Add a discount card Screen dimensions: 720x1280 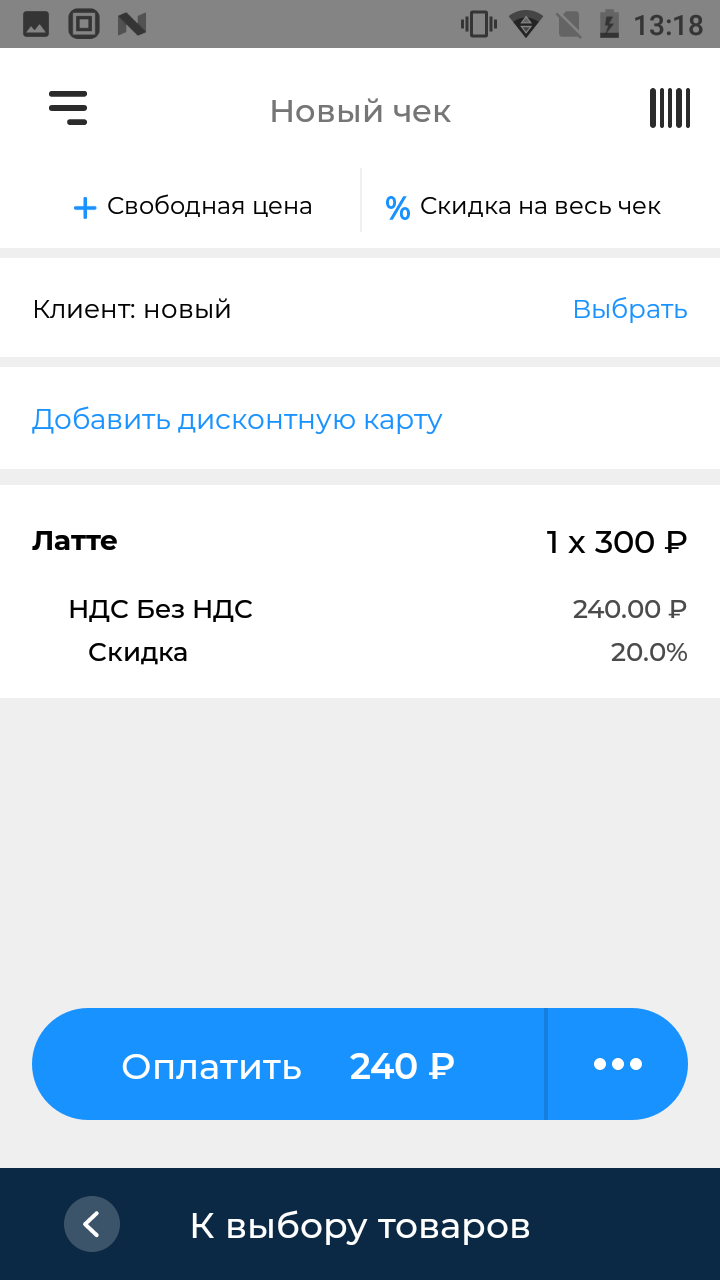pyautogui.click(x=237, y=419)
